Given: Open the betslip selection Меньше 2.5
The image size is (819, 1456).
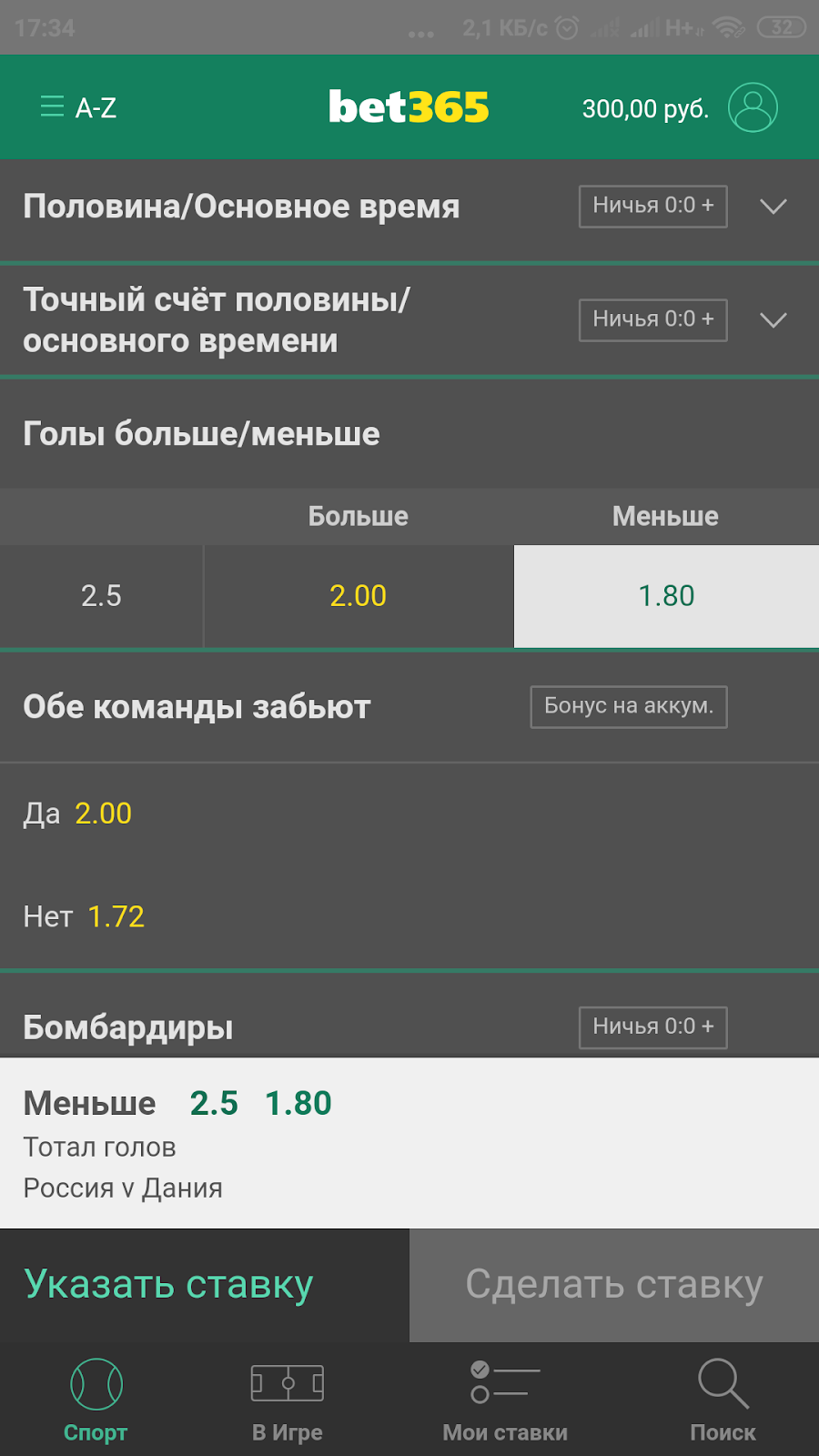Looking at the screenshot, I should coord(177,1142).
